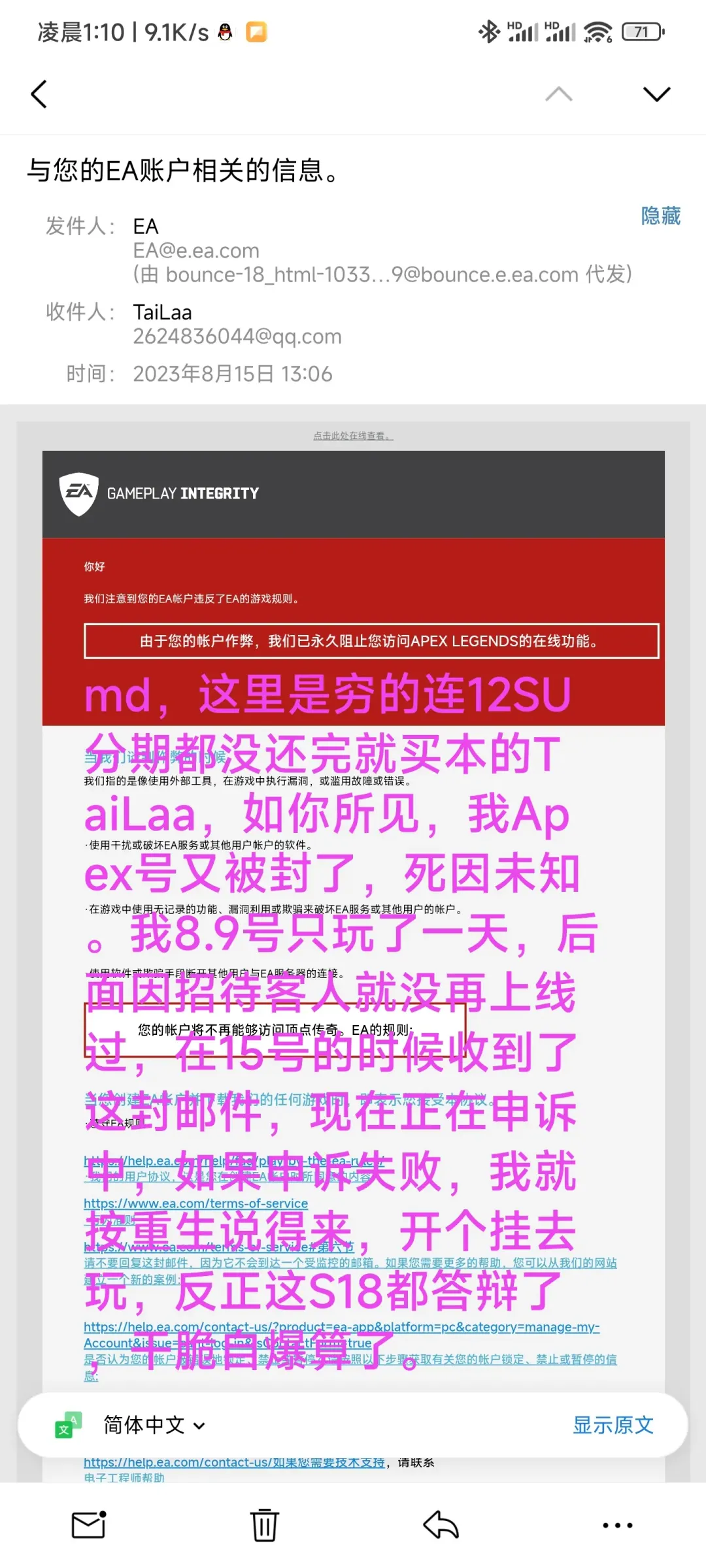Open the more options menu

tap(617, 1525)
